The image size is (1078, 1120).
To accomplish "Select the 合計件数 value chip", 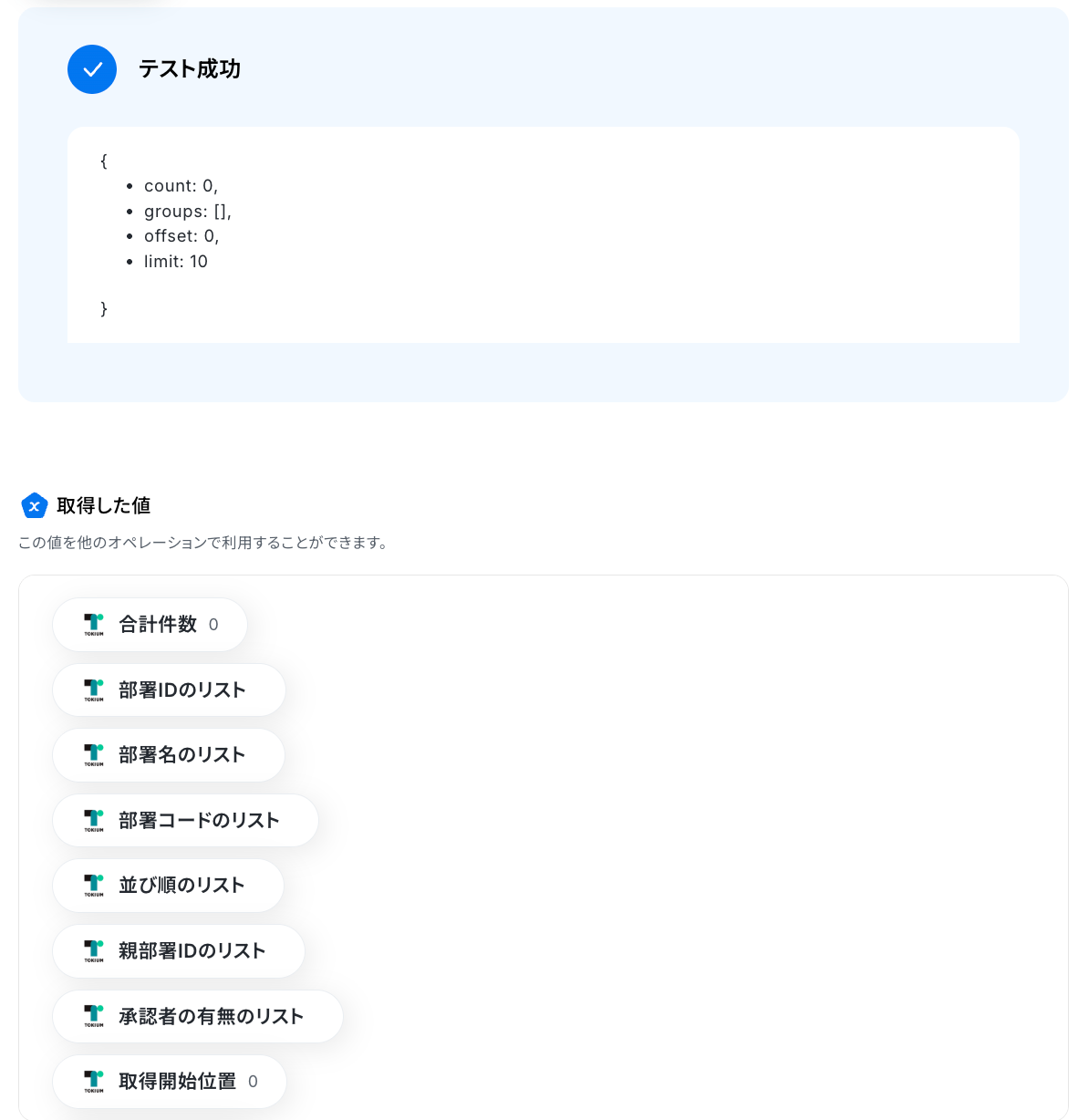I will [x=150, y=625].
